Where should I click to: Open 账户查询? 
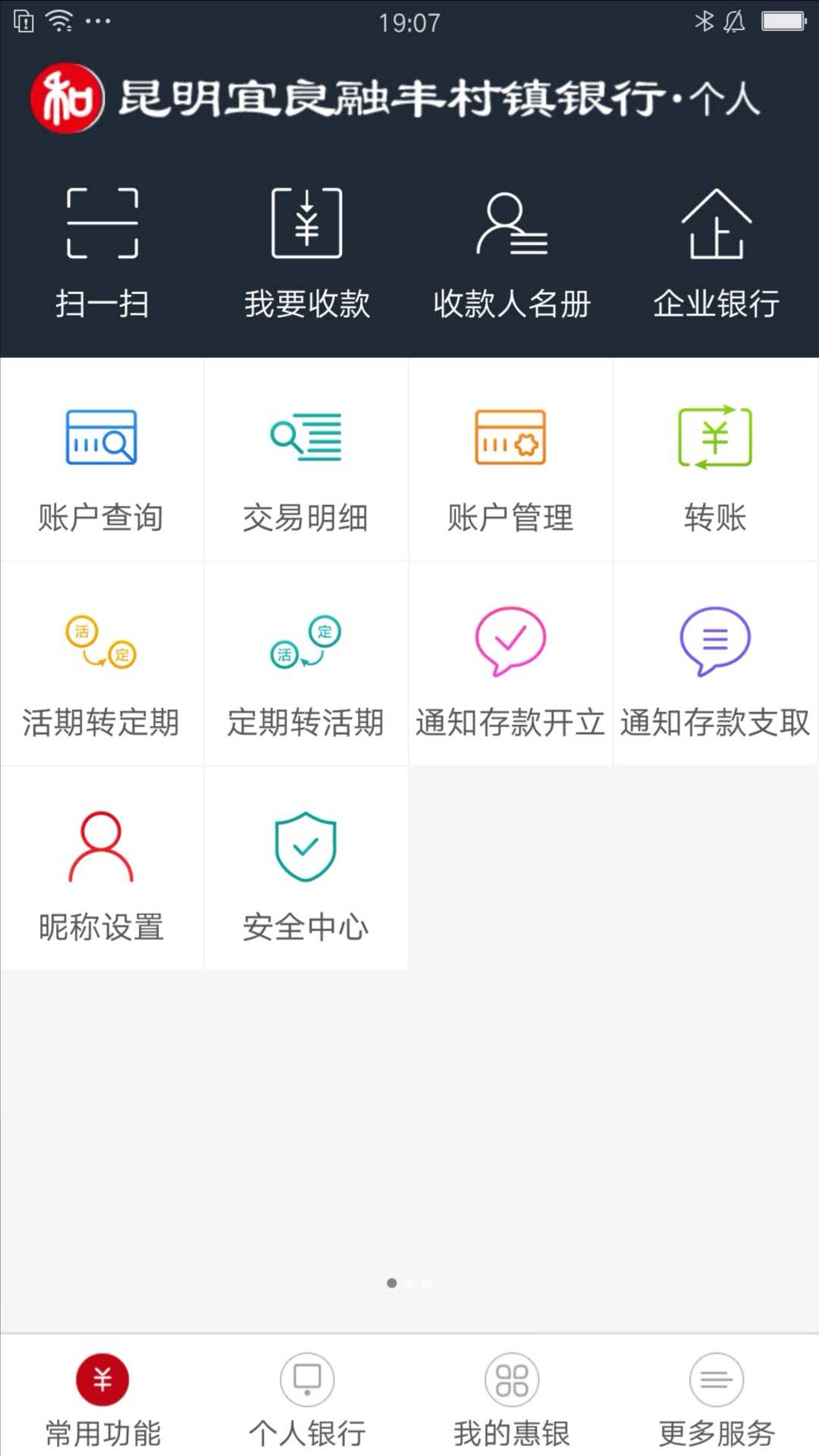coord(102,460)
